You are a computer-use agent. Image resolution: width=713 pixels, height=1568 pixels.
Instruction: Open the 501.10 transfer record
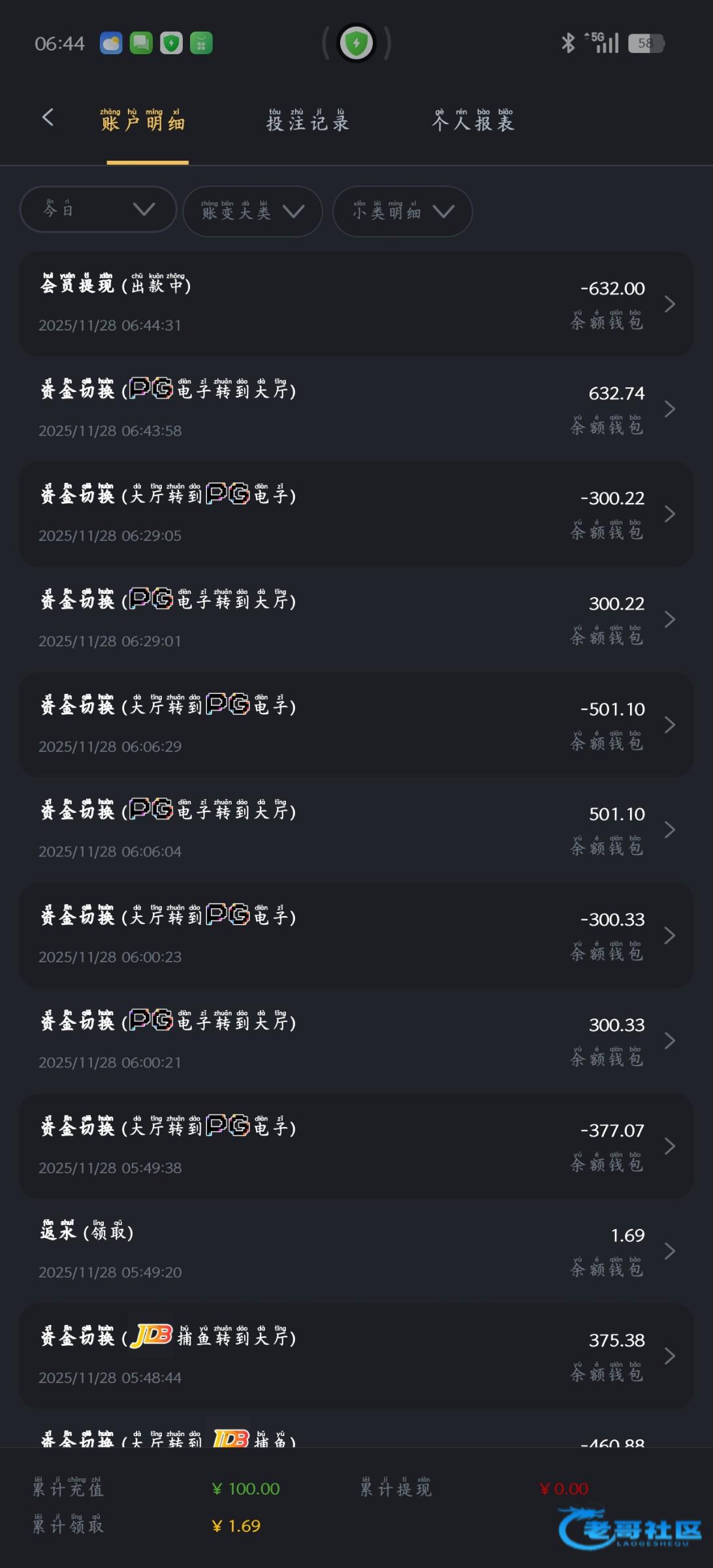tap(356, 830)
